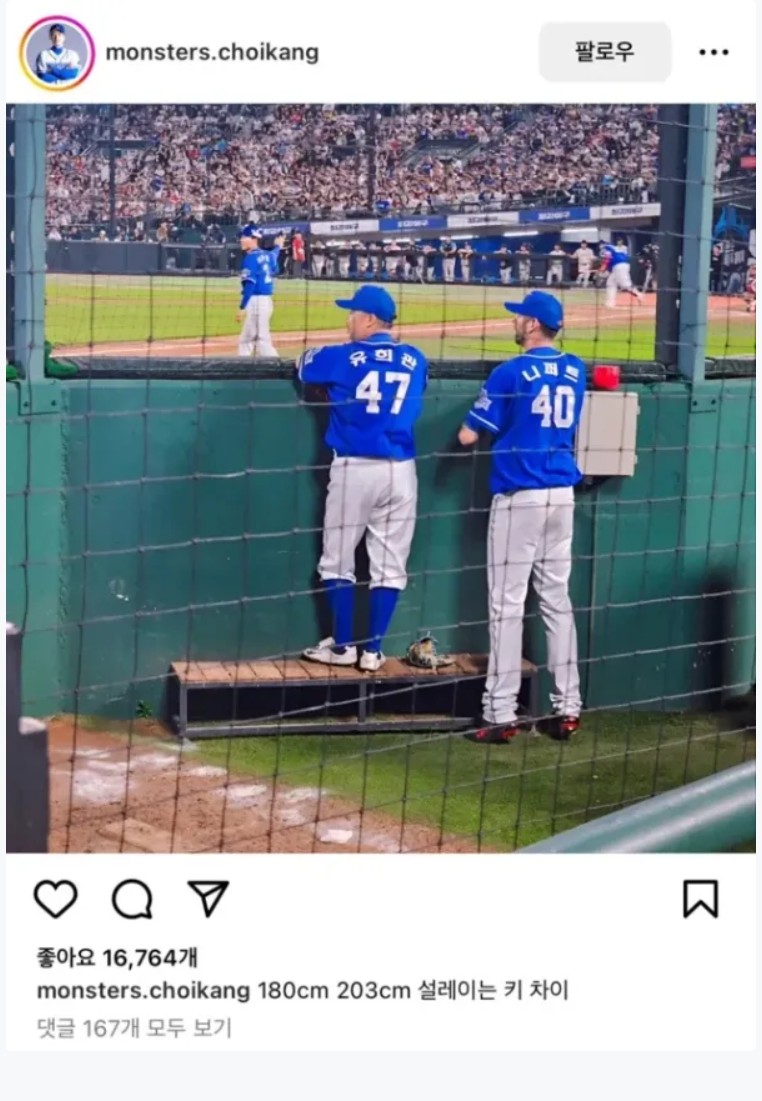Open the comment bubble icon
The width and height of the screenshot is (762, 1101).
coord(132,899)
